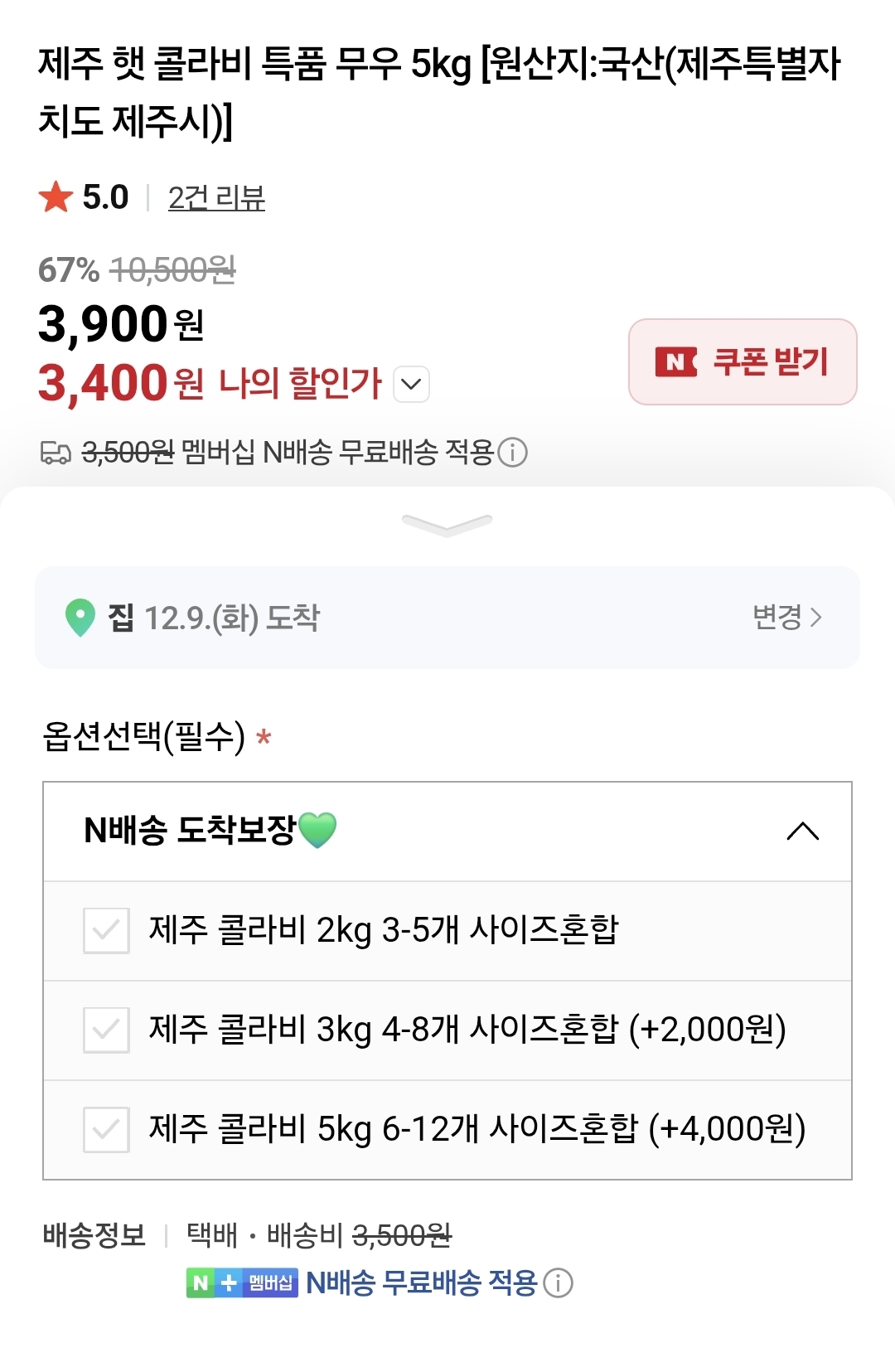
Task: Collapse the N배송 도착보장 option dropdown
Action: point(802,831)
